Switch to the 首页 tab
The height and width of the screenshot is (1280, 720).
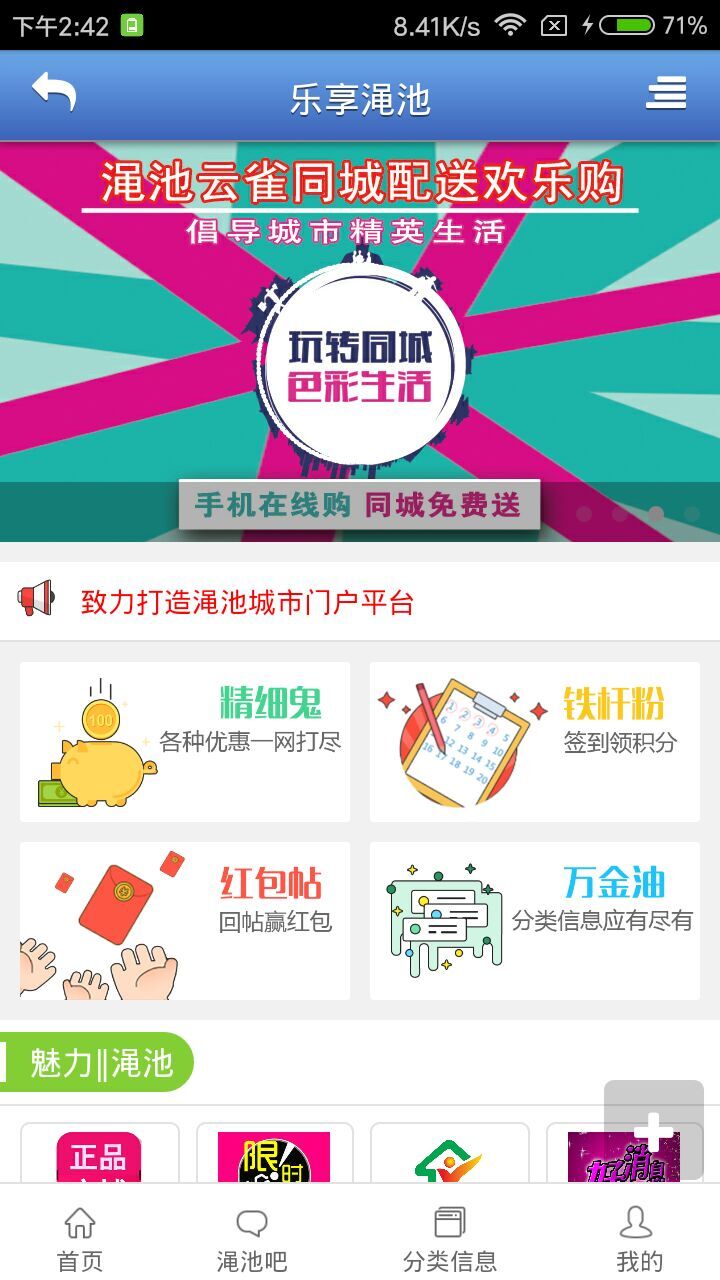coord(80,1238)
